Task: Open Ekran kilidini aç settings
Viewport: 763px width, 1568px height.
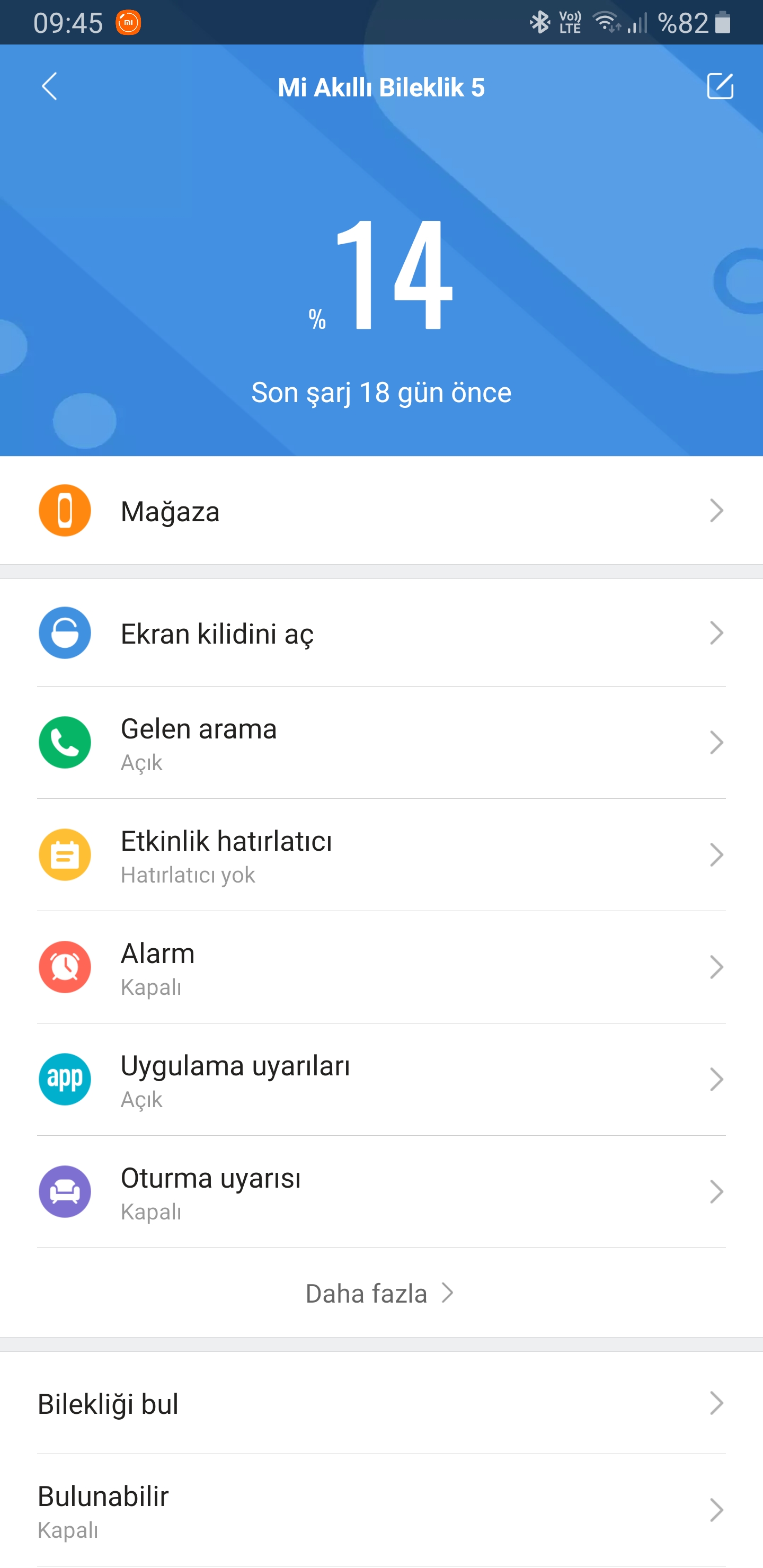Action: tap(381, 633)
